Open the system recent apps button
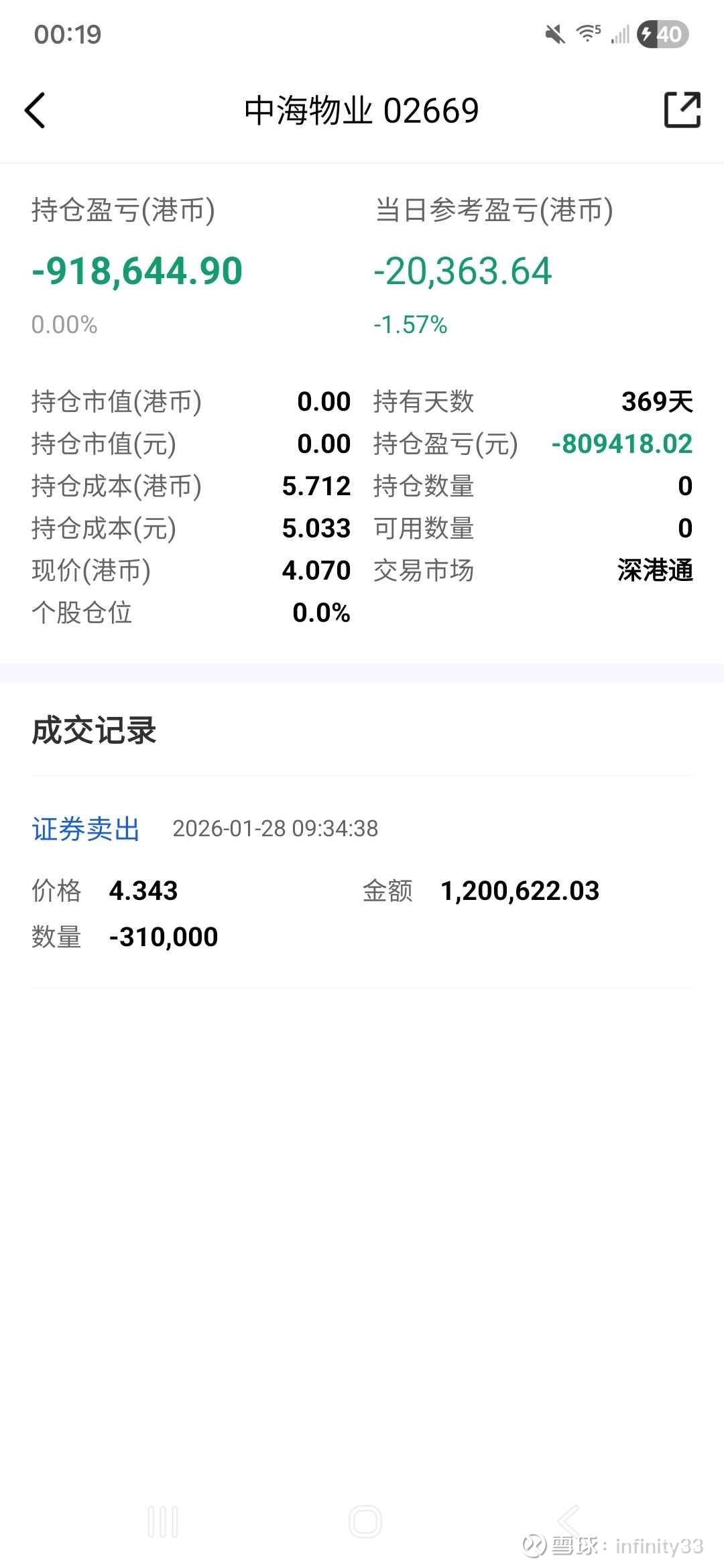This screenshot has width=724, height=1568. coord(163,1522)
